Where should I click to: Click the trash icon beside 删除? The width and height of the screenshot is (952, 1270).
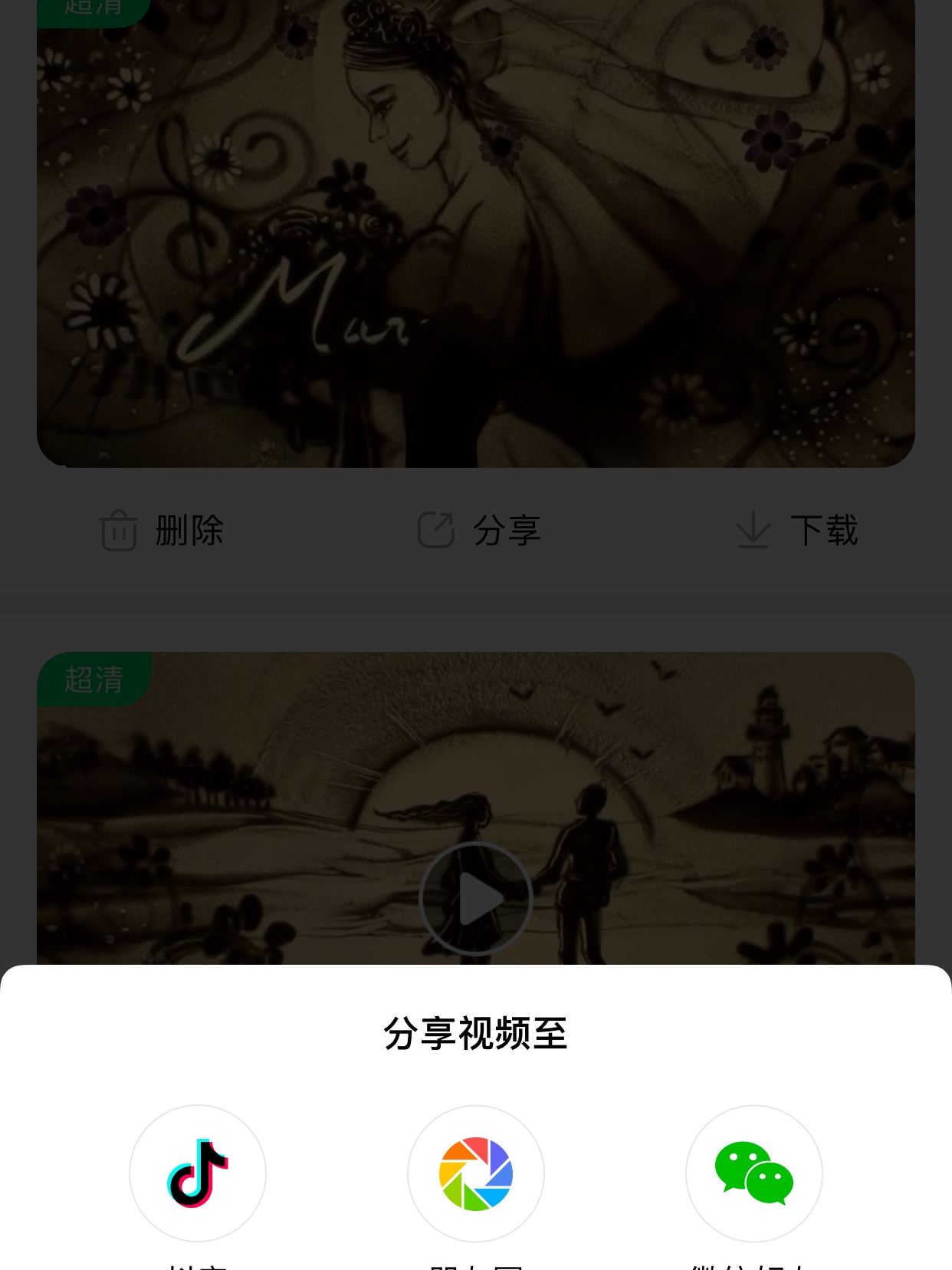click(x=117, y=530)
